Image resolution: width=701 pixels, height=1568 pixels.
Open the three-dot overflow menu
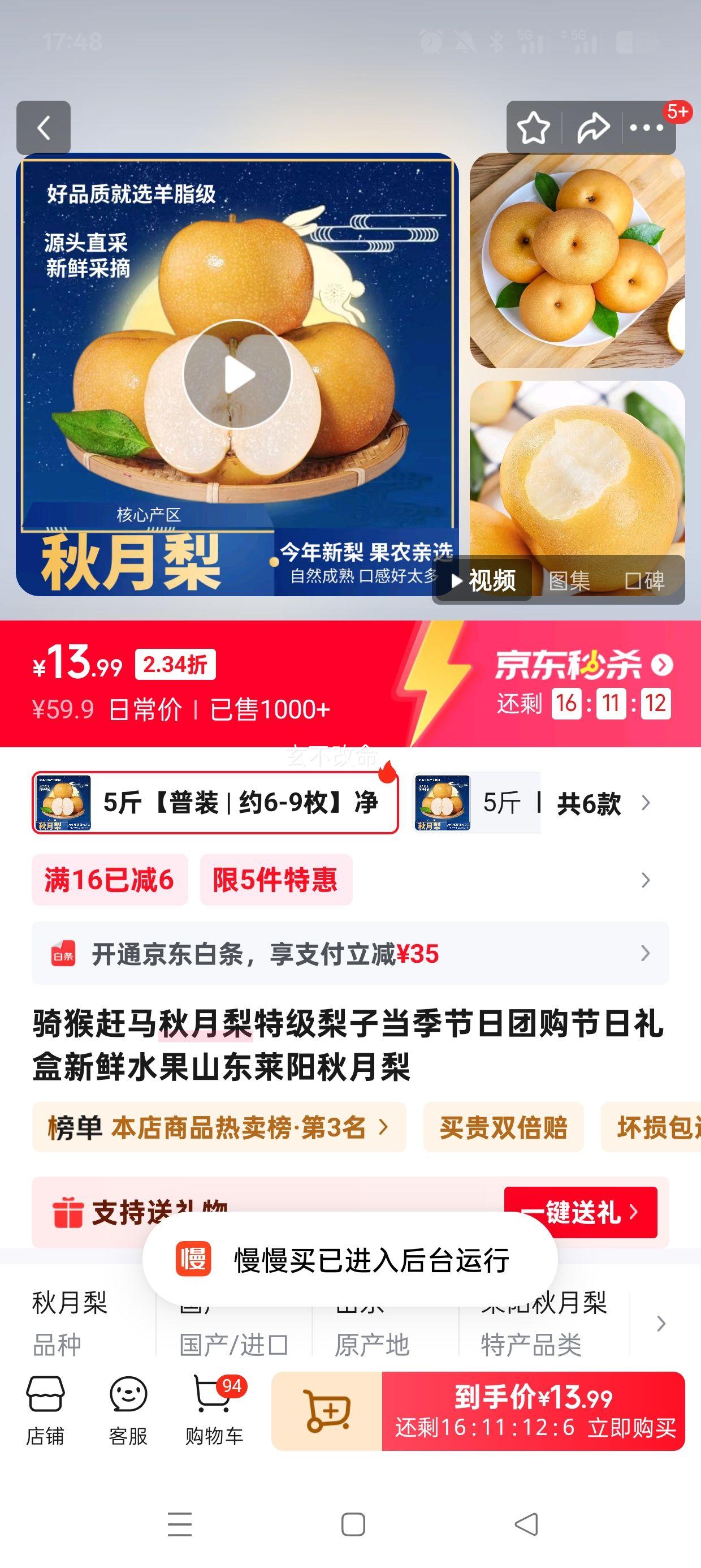[646, 128]
